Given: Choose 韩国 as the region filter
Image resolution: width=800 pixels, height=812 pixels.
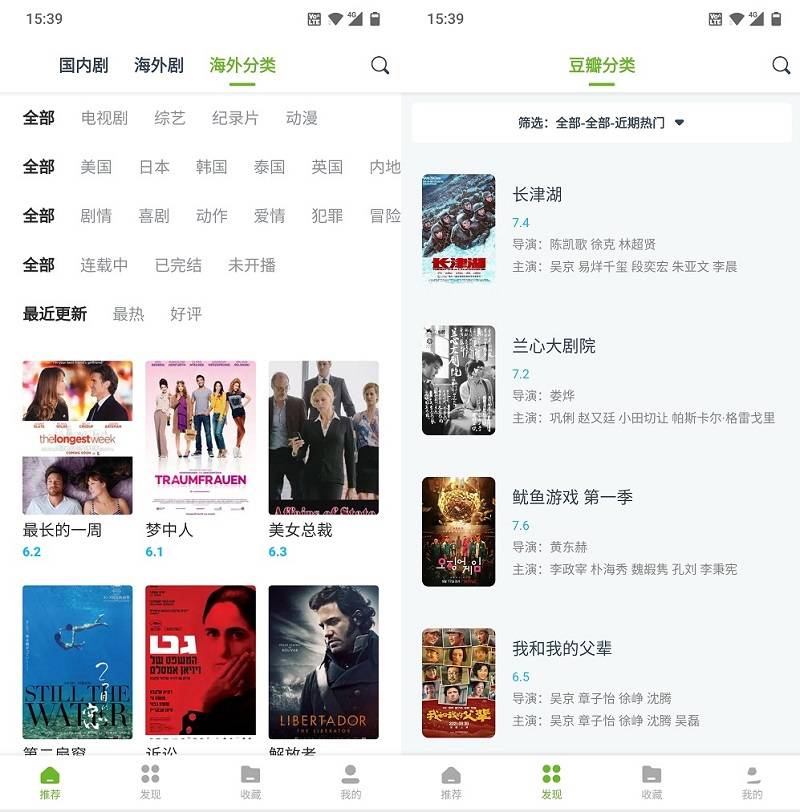Looking at the screenshot, I should click(211, 167).
